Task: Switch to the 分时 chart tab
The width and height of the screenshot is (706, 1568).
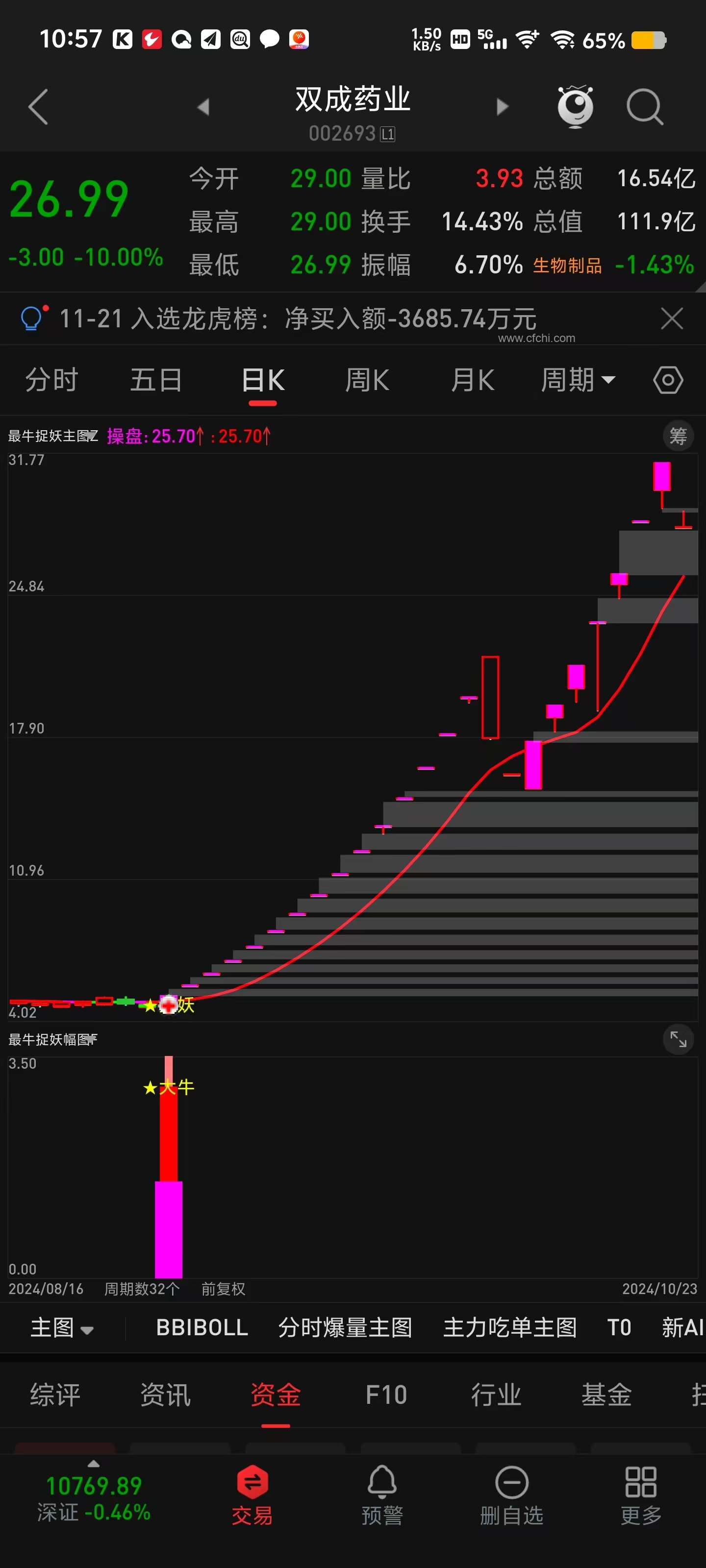Action: [52, 380]
